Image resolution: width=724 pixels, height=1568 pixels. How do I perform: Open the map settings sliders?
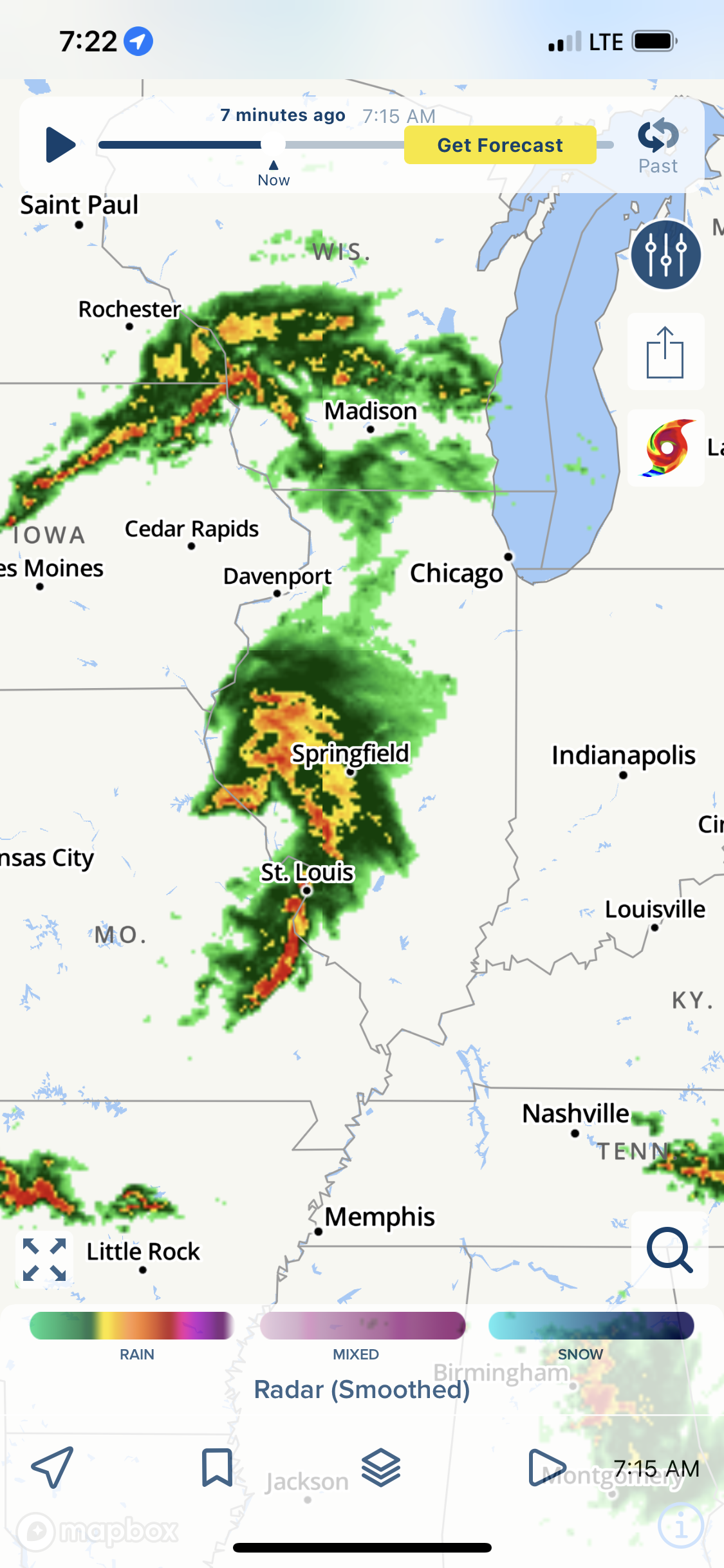[665, 254]
